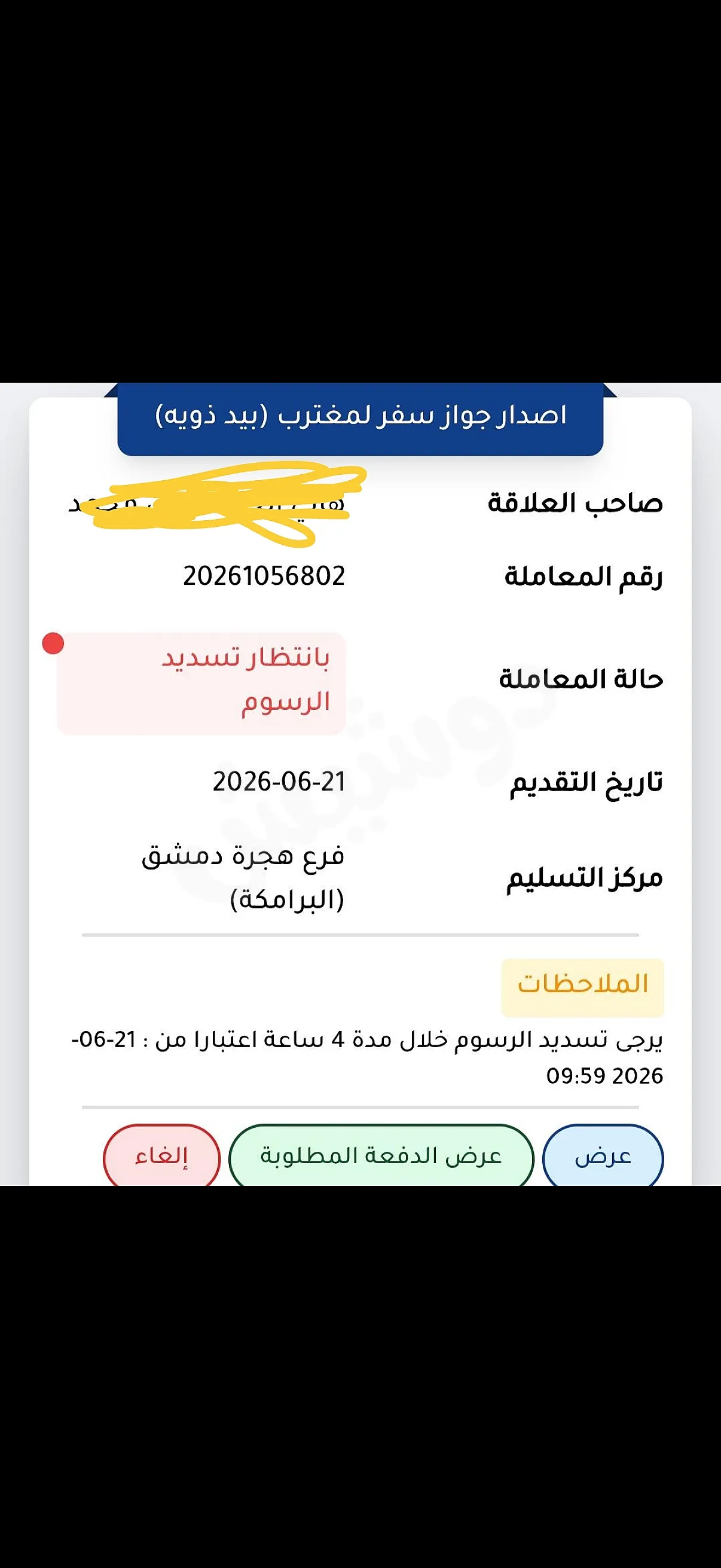
Task: Tap the عرض view button
Action: [603, 1155]
